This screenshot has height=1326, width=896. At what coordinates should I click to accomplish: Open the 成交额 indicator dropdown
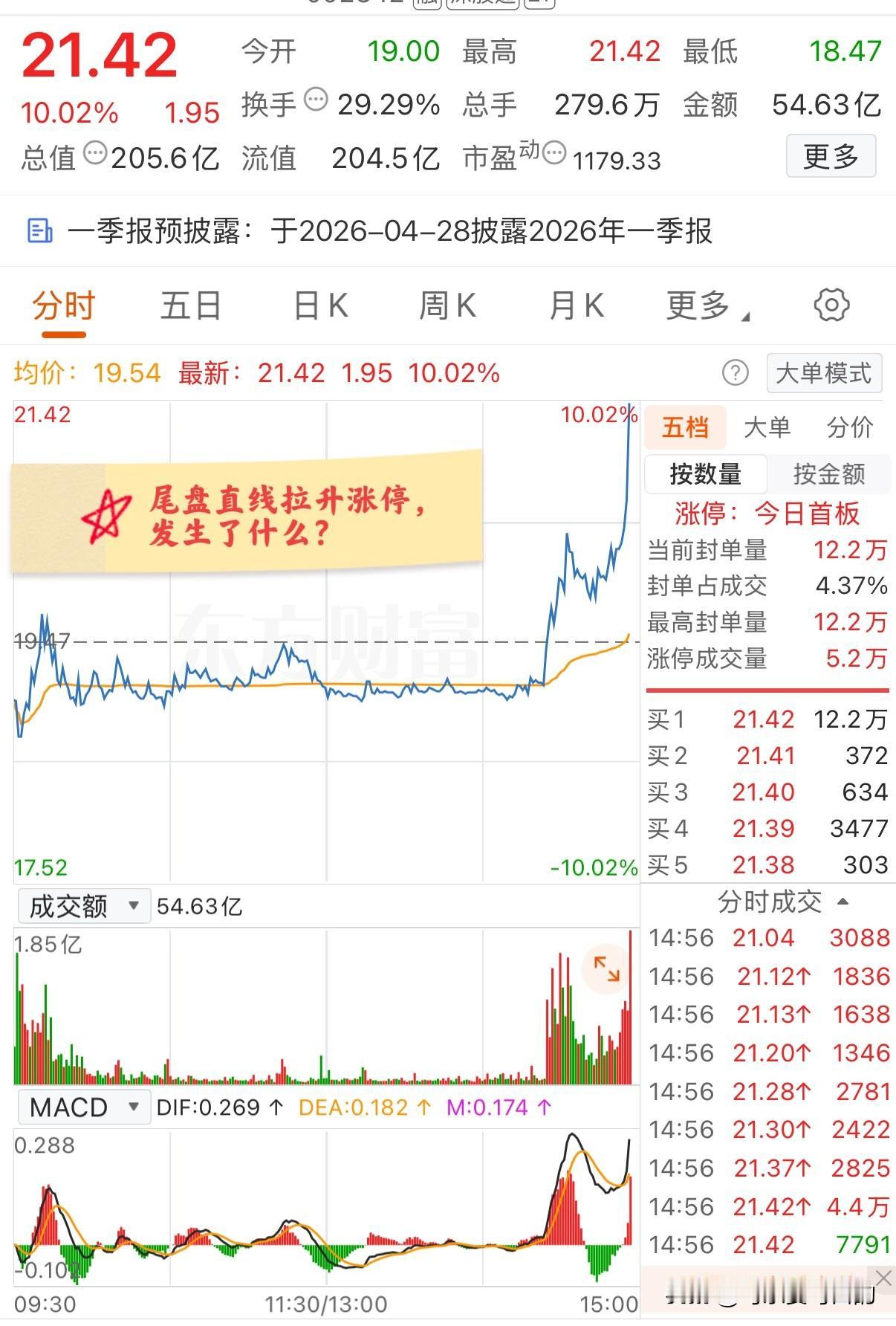pyautogui.click(x=82, y=905)
